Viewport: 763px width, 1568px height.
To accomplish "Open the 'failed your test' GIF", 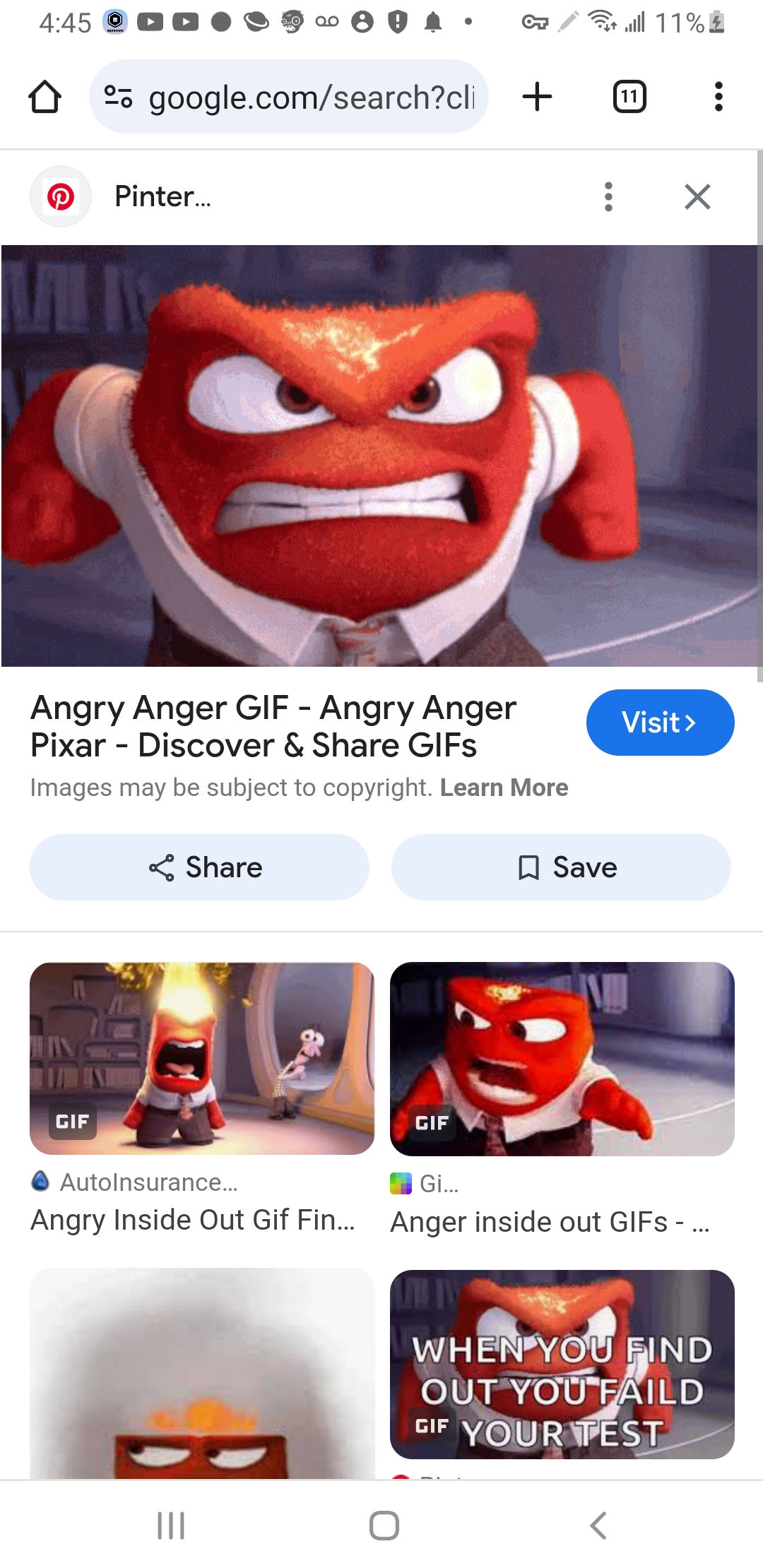I will coord(562,1363).
